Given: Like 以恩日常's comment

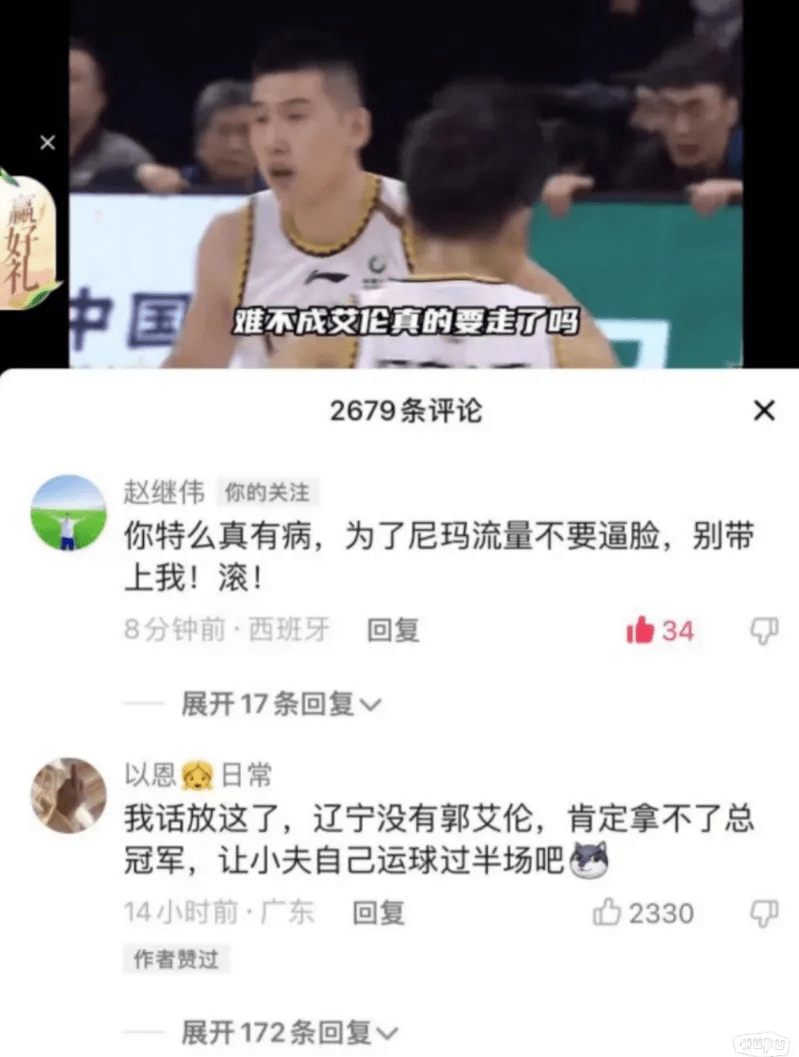Looking at the screenshot, I should 609,912.
